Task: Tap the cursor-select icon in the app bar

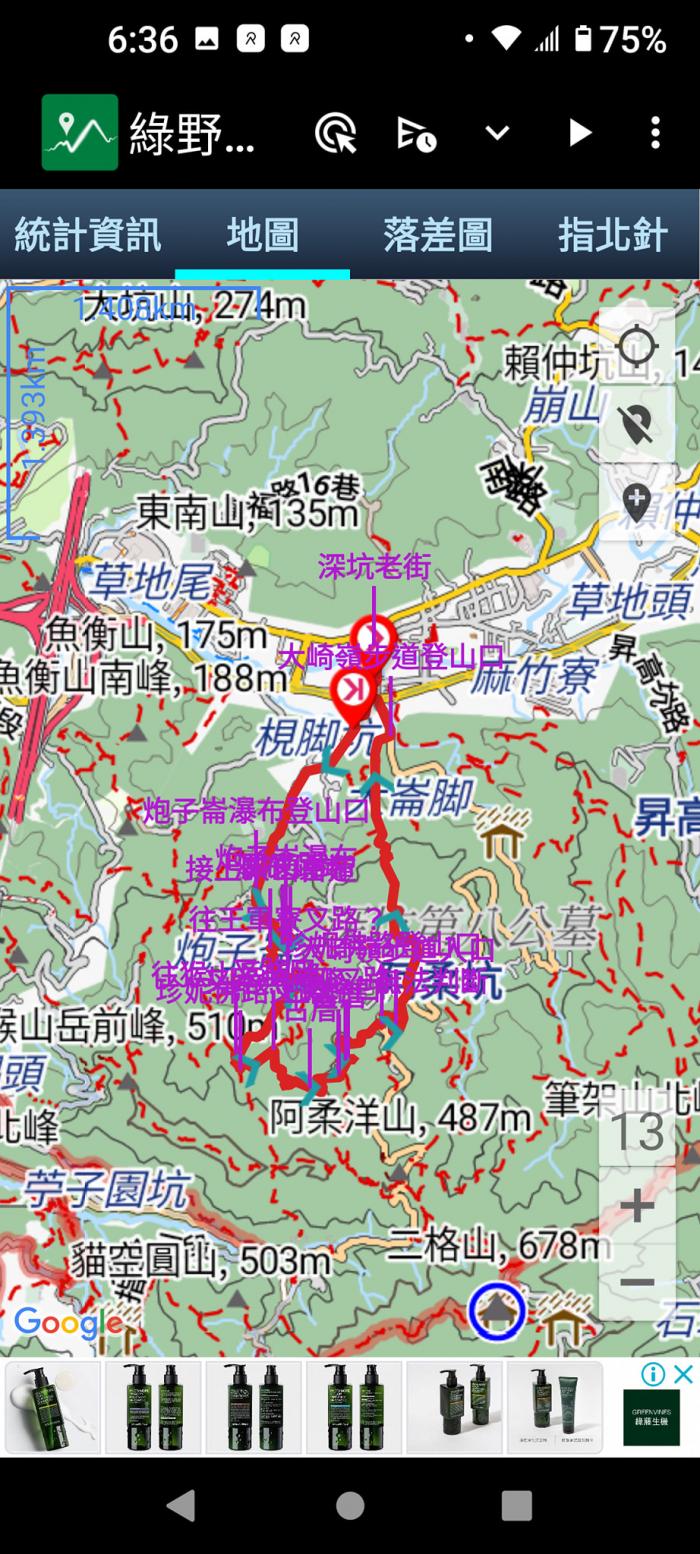Action: tap(336, 133)
